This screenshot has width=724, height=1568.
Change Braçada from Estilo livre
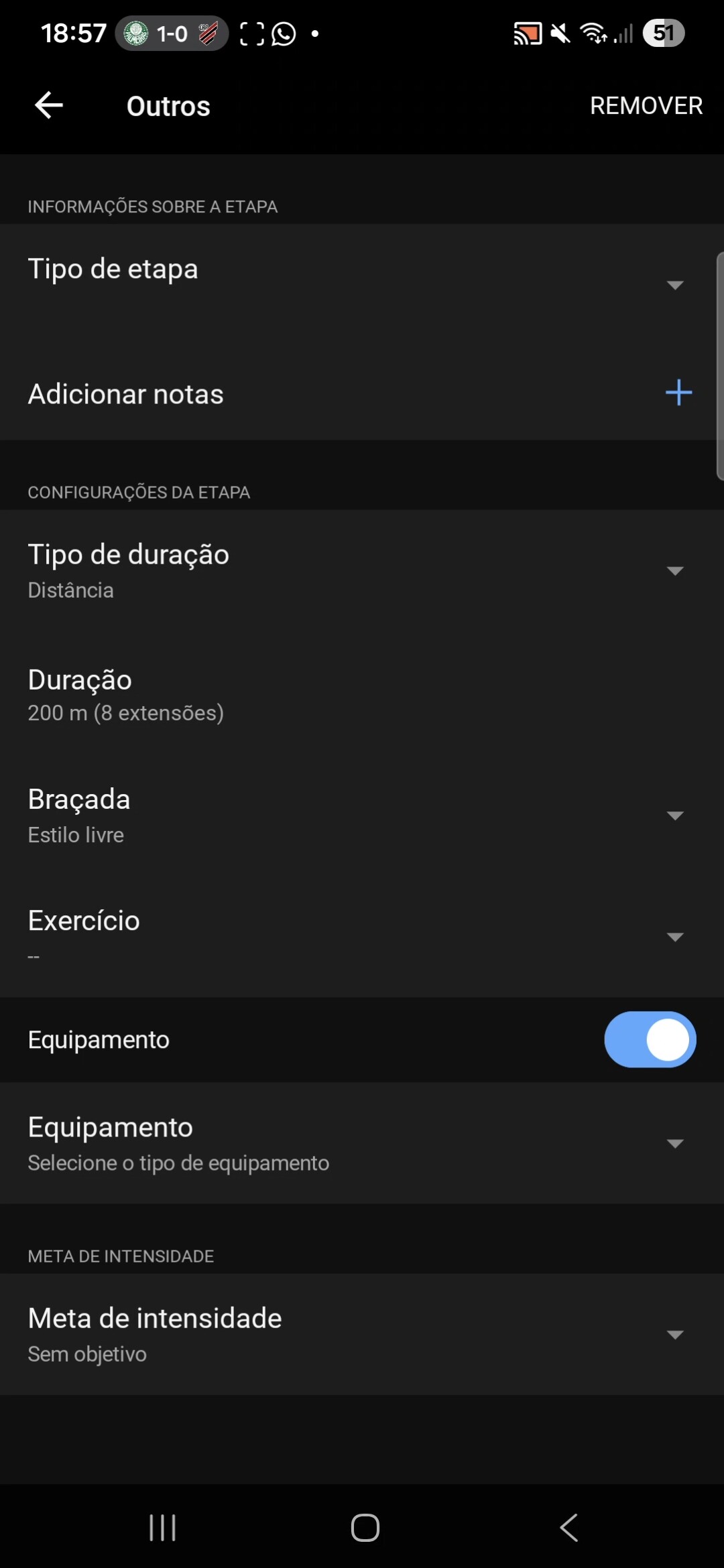point(674,815)
